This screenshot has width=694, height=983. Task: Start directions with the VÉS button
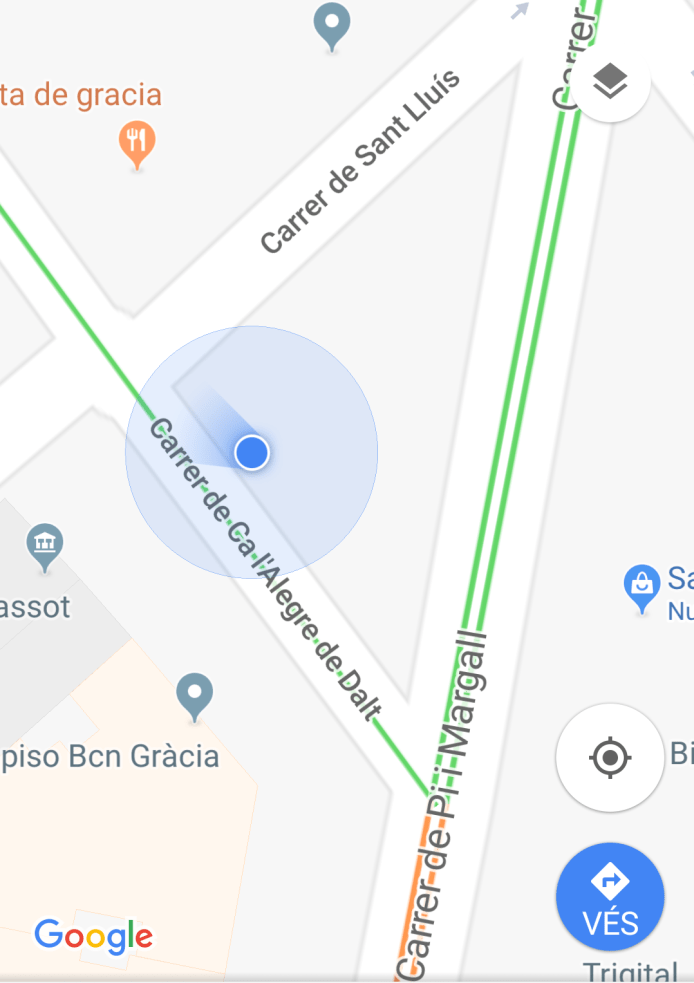(610, 896)
